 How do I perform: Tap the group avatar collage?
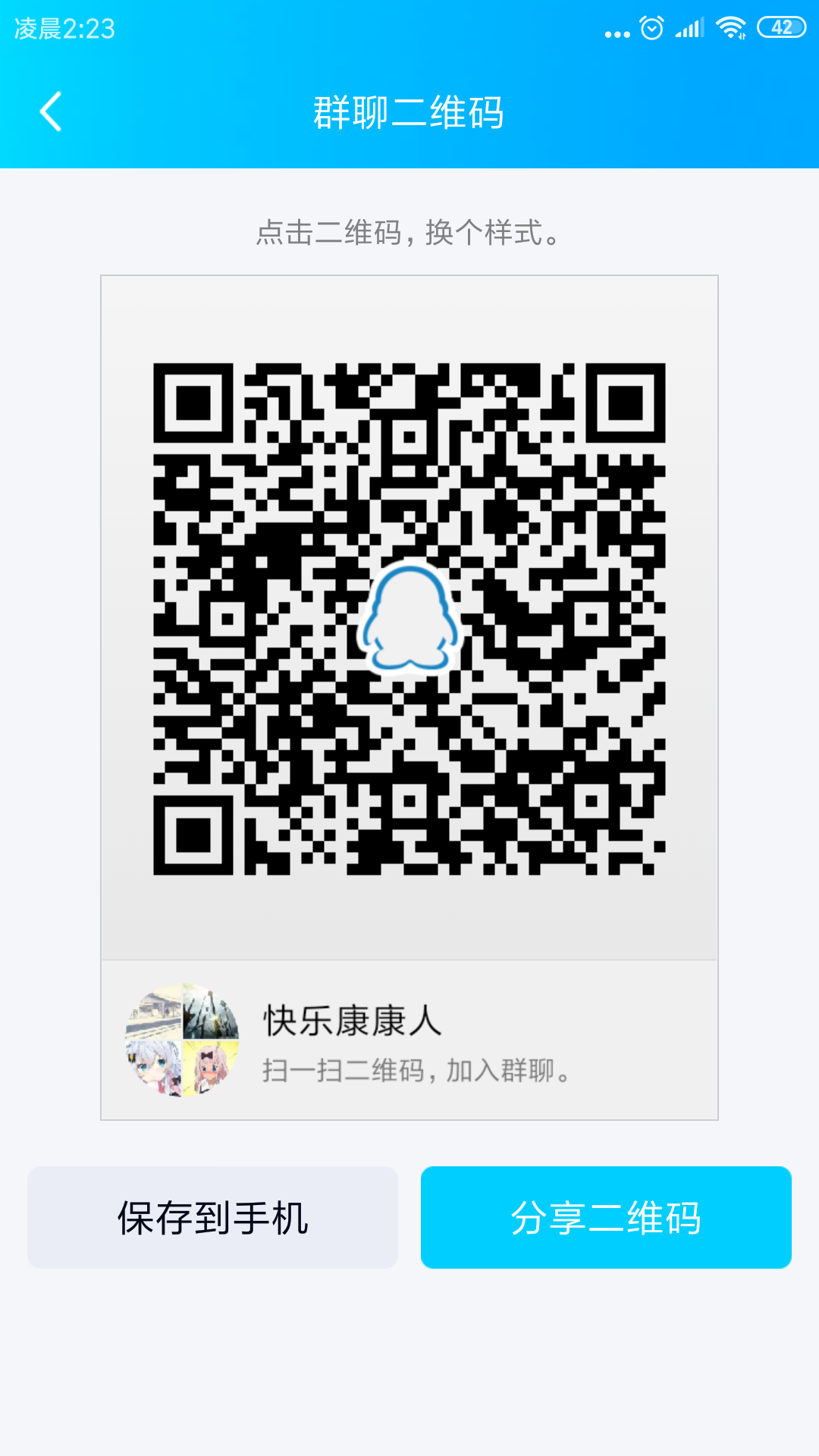point(177,1038)
